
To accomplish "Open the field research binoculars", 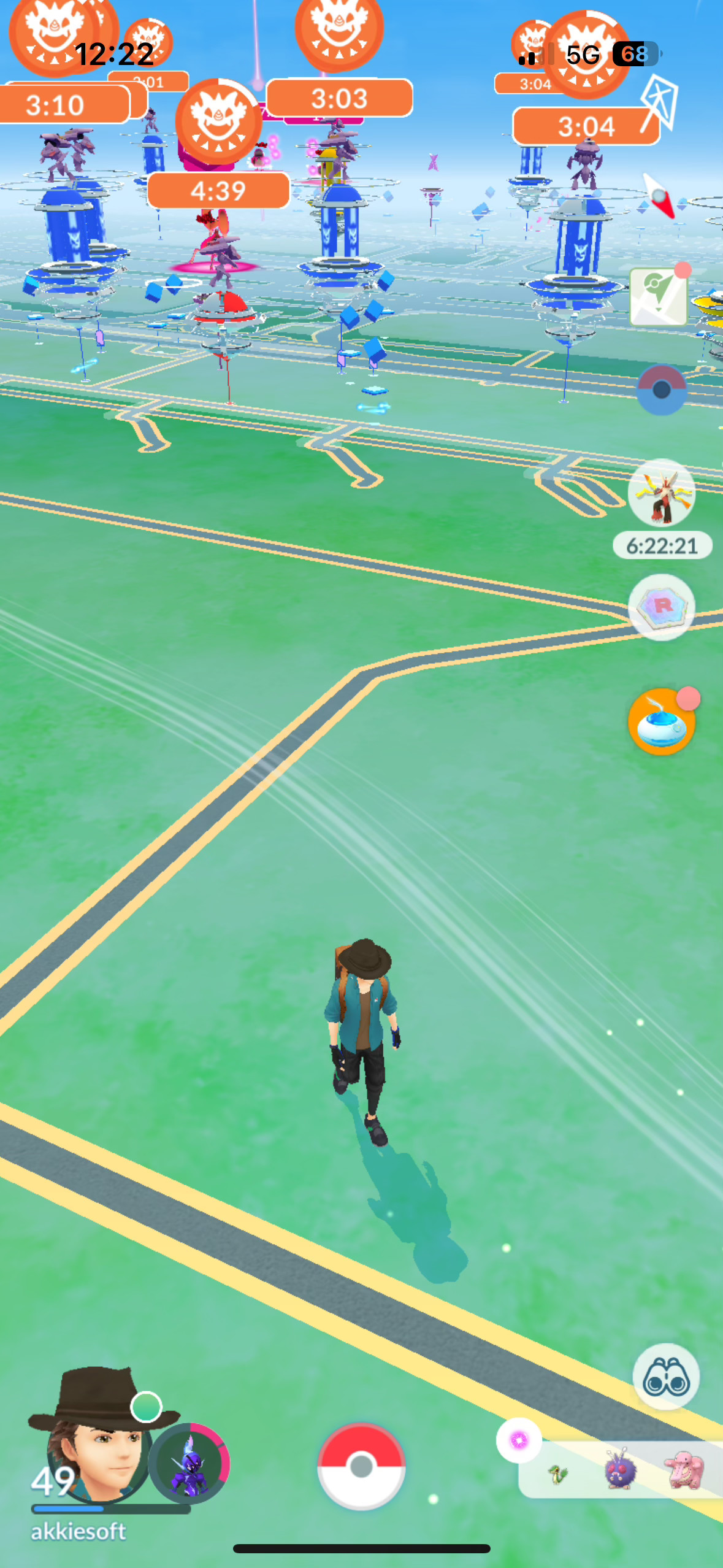I will [x=665, y=1376].
